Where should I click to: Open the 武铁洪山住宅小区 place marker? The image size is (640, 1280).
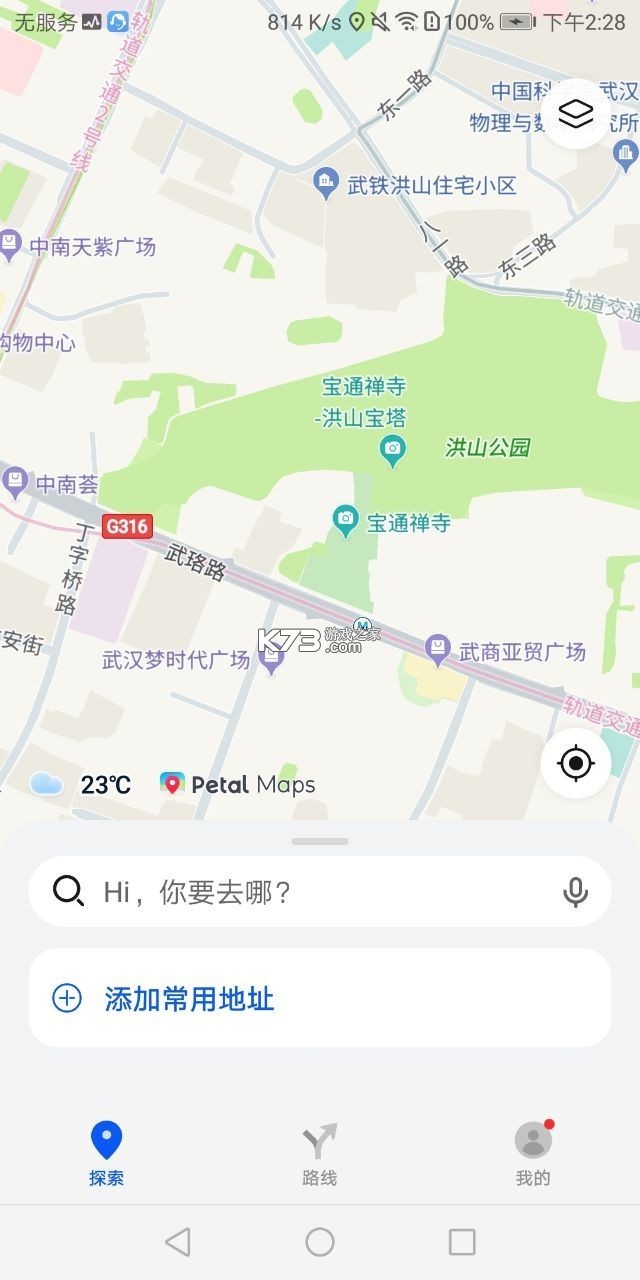tap(326, 181)
